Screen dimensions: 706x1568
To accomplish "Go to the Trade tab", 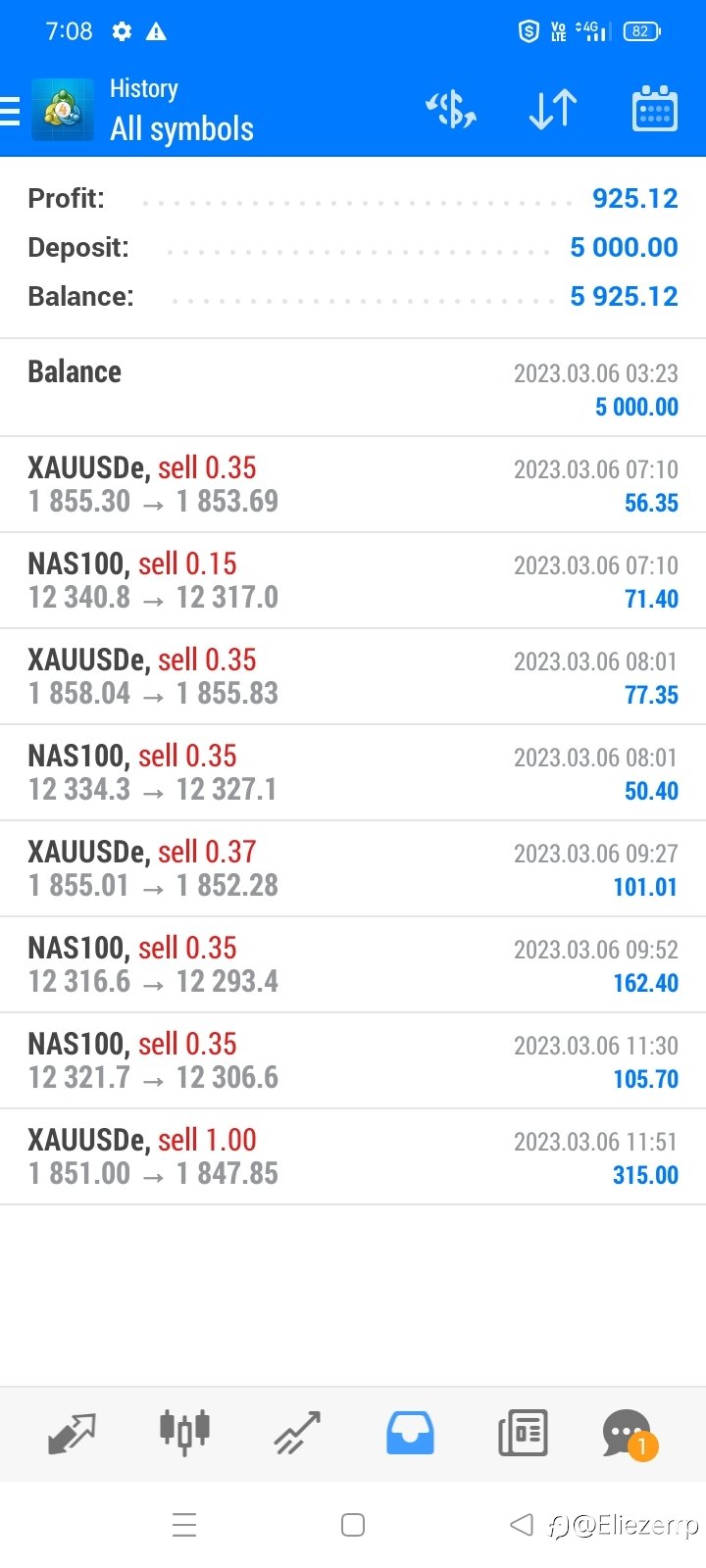I will pyautogui.click(x=297, y=1434).
